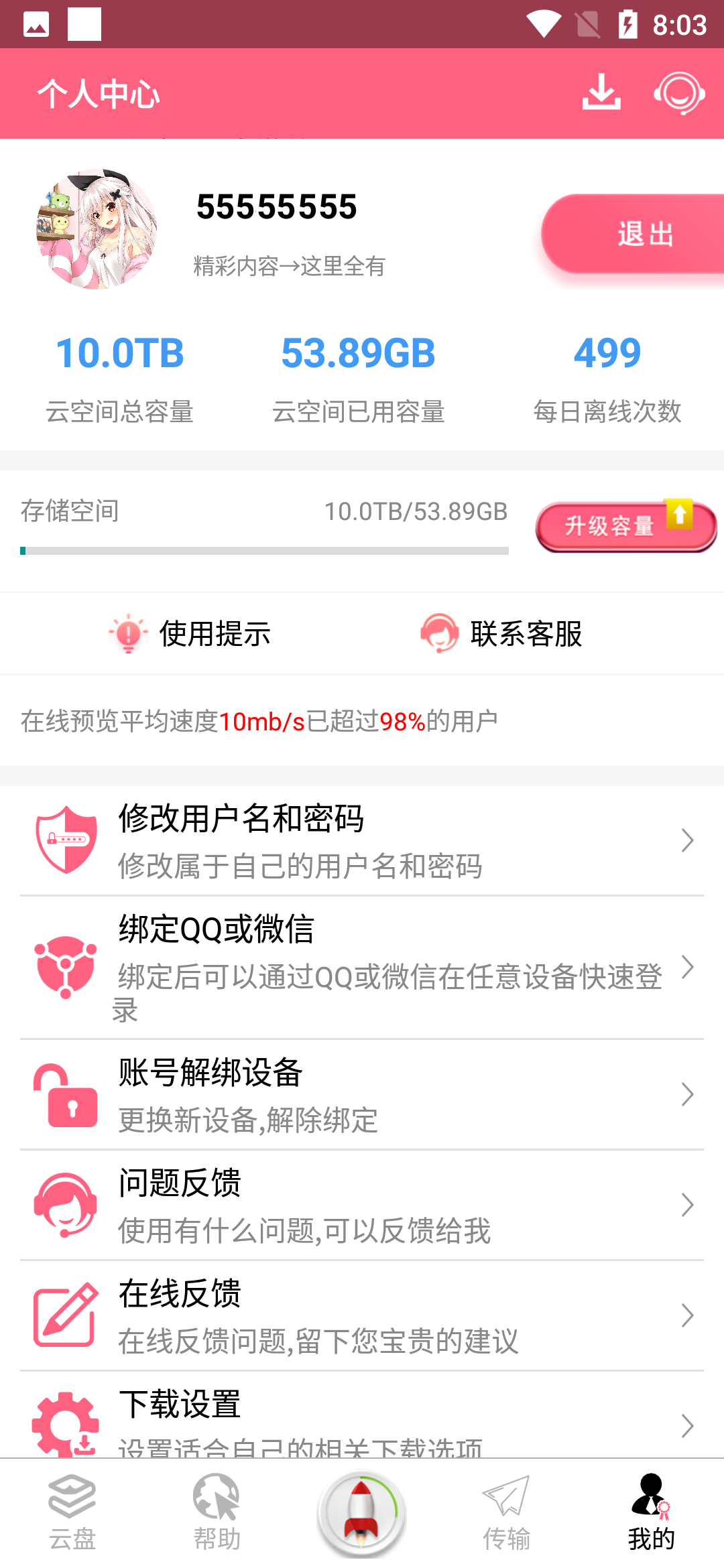724x1568 pixels.
Task: Open 修改用户名和密码 row
Action: (x=362, y=840)
